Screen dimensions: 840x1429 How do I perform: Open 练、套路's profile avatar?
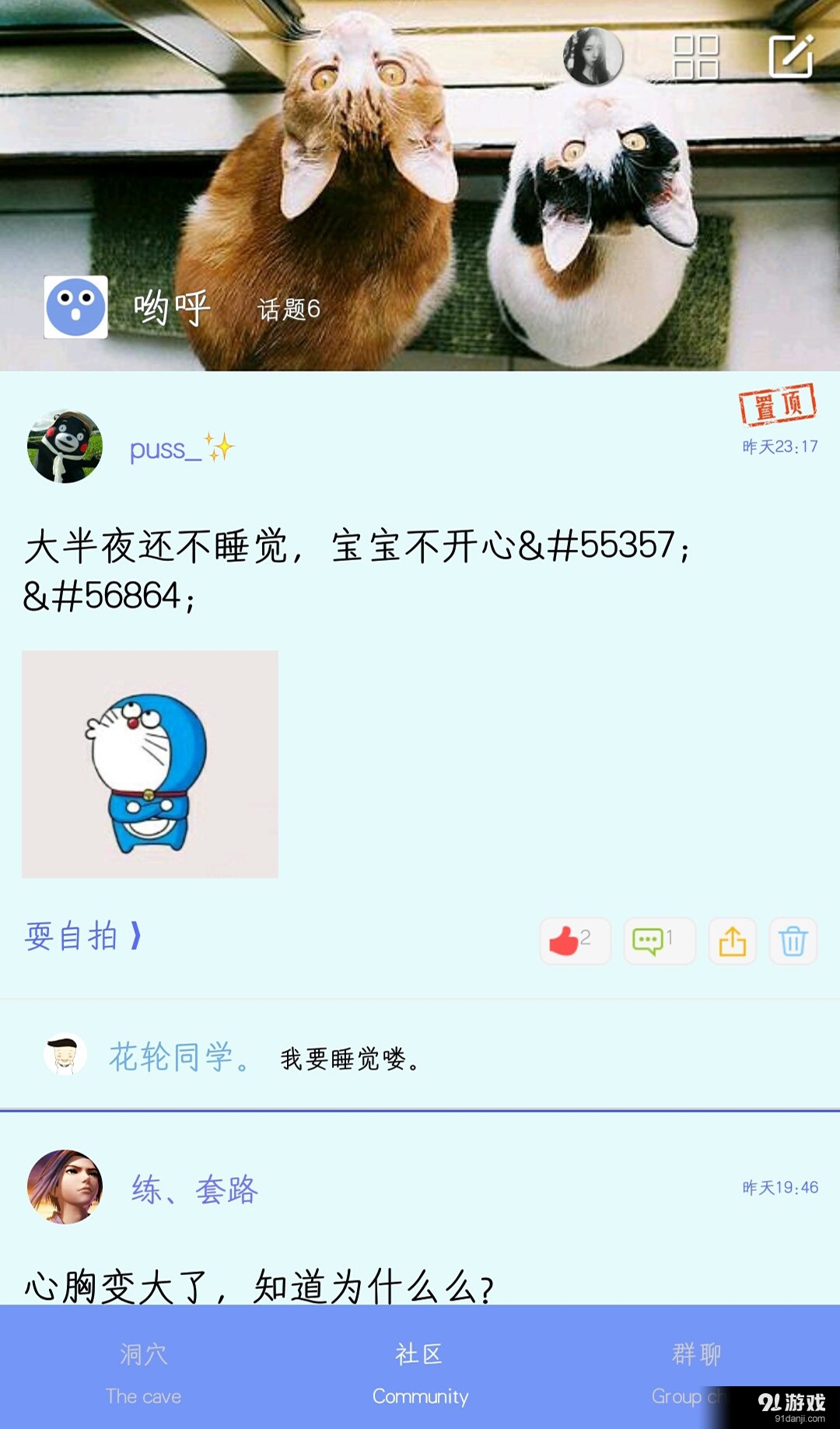click(66, 1189)
